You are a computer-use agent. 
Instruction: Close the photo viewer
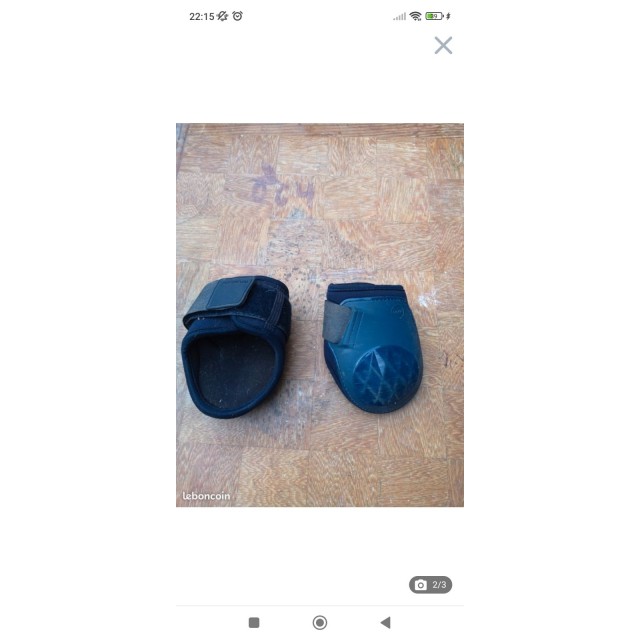[x=443, y=45]
